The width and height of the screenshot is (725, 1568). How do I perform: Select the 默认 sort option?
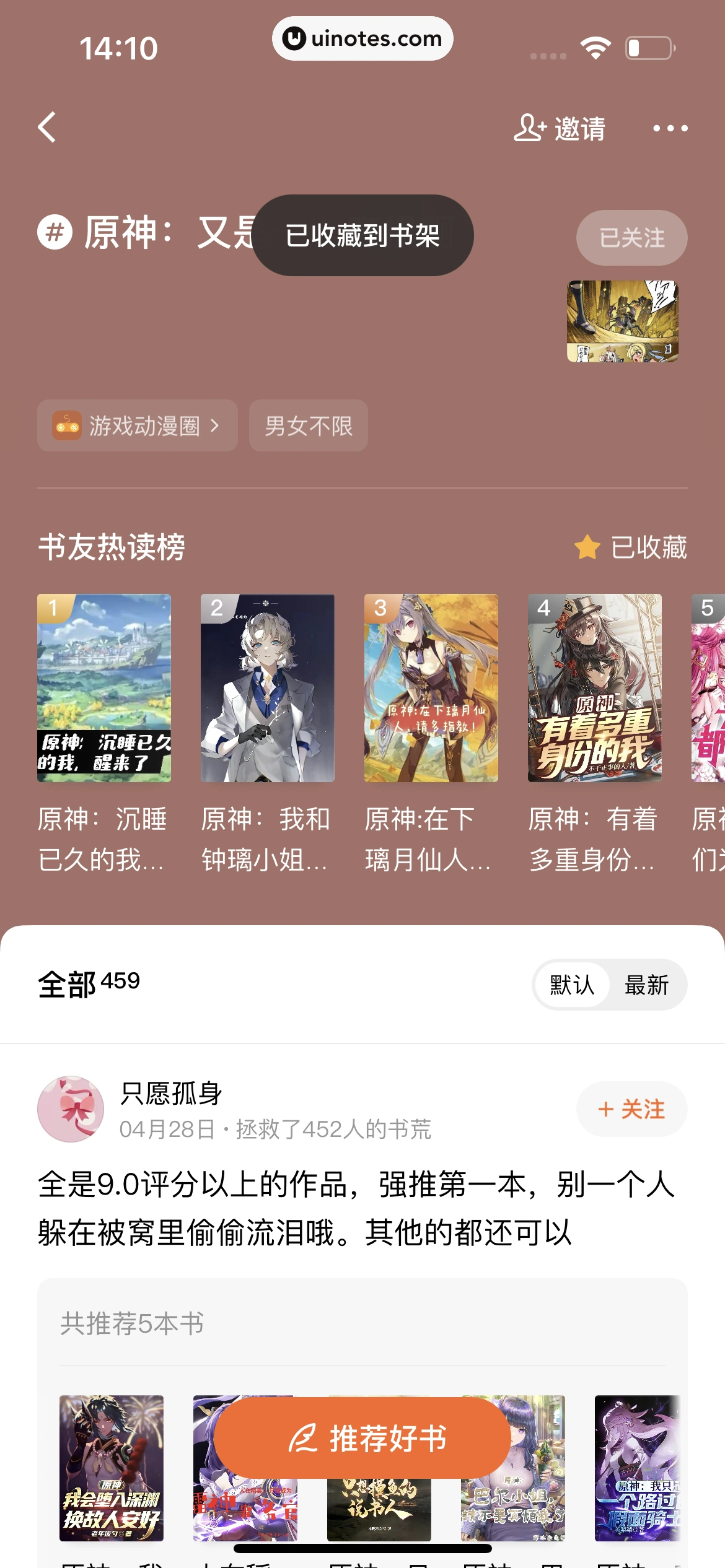pos(571,985)
